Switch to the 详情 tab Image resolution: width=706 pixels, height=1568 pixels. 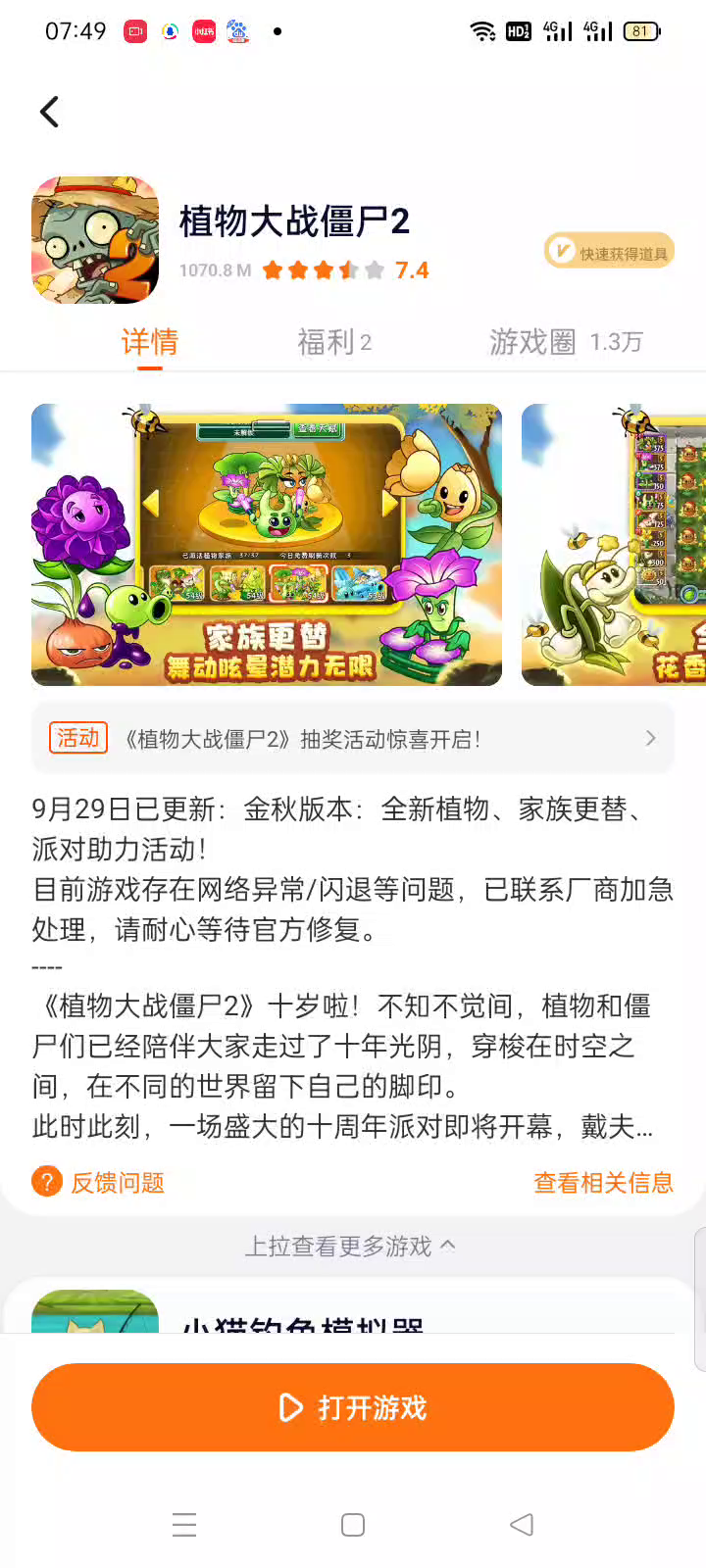click(x=149, y=342)
